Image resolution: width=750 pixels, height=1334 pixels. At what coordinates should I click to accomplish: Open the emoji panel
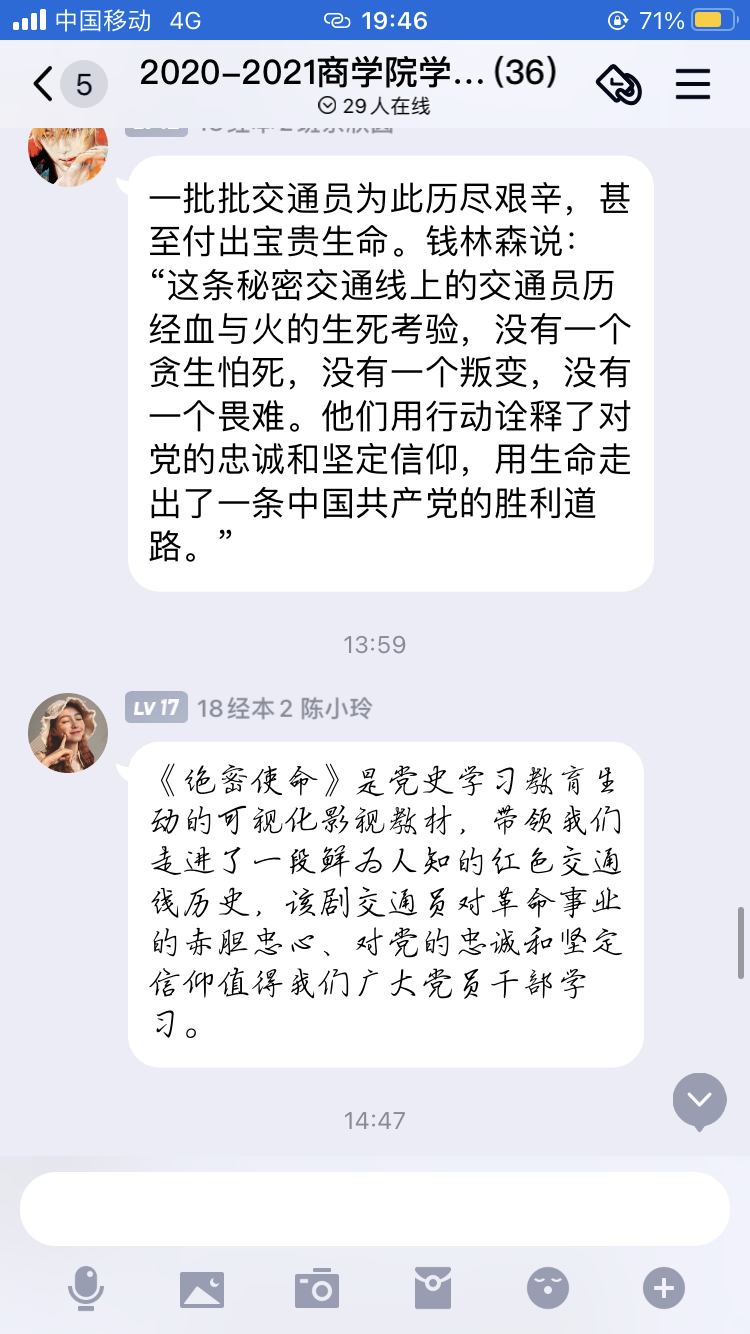pos(548,1289)
